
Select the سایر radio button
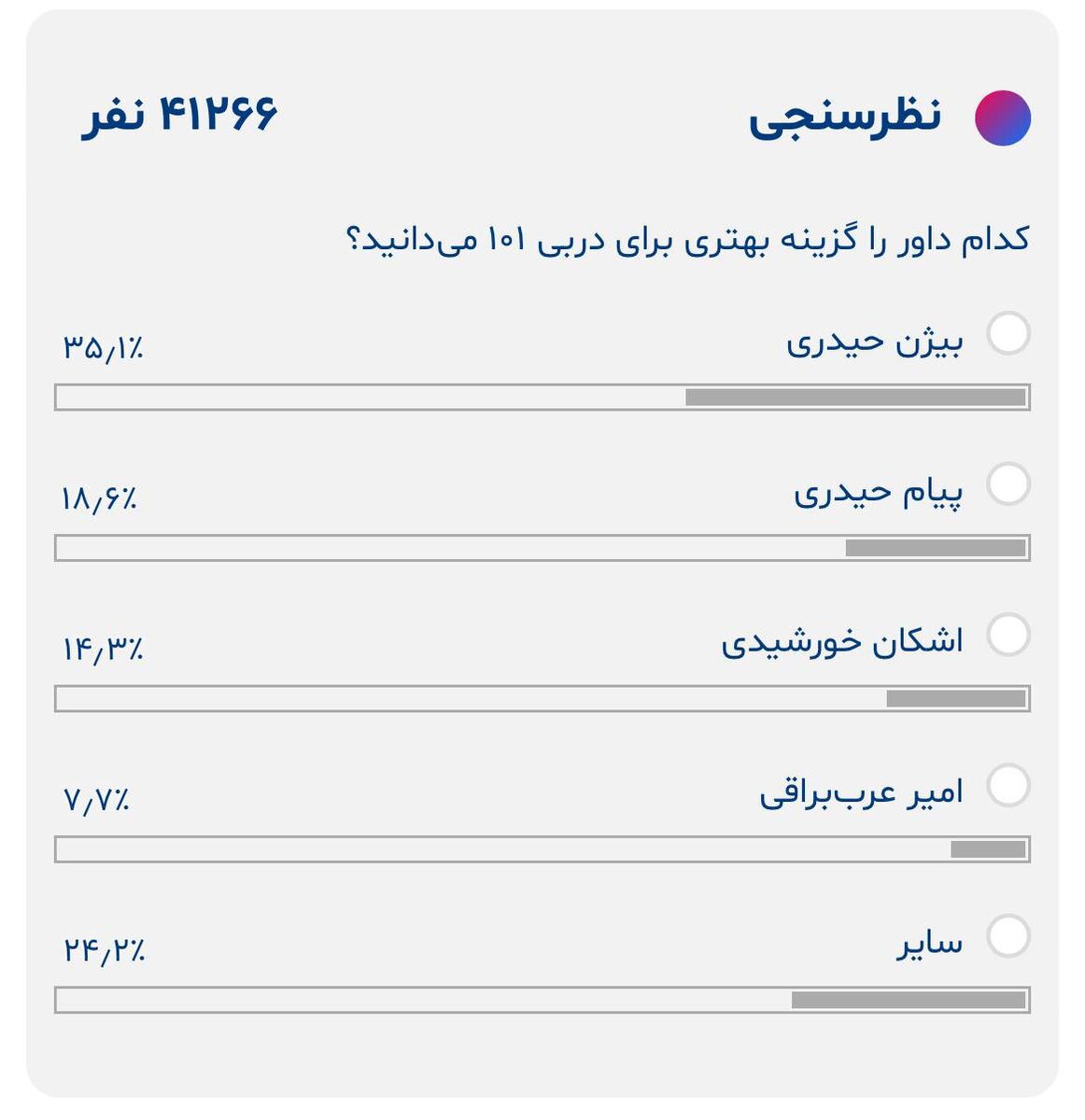[1008, 936]
